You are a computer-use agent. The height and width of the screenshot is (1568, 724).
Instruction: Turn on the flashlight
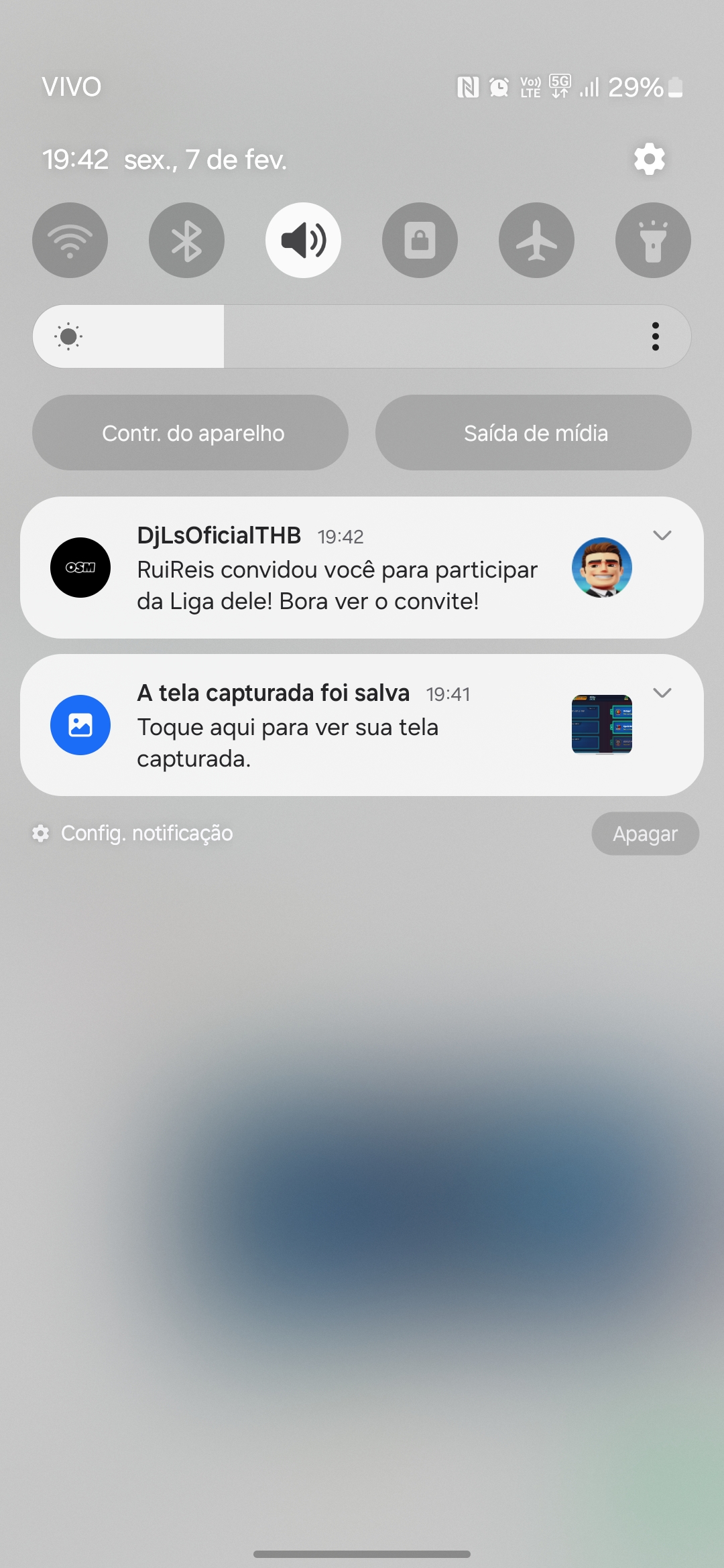click(x=653, y=240)
